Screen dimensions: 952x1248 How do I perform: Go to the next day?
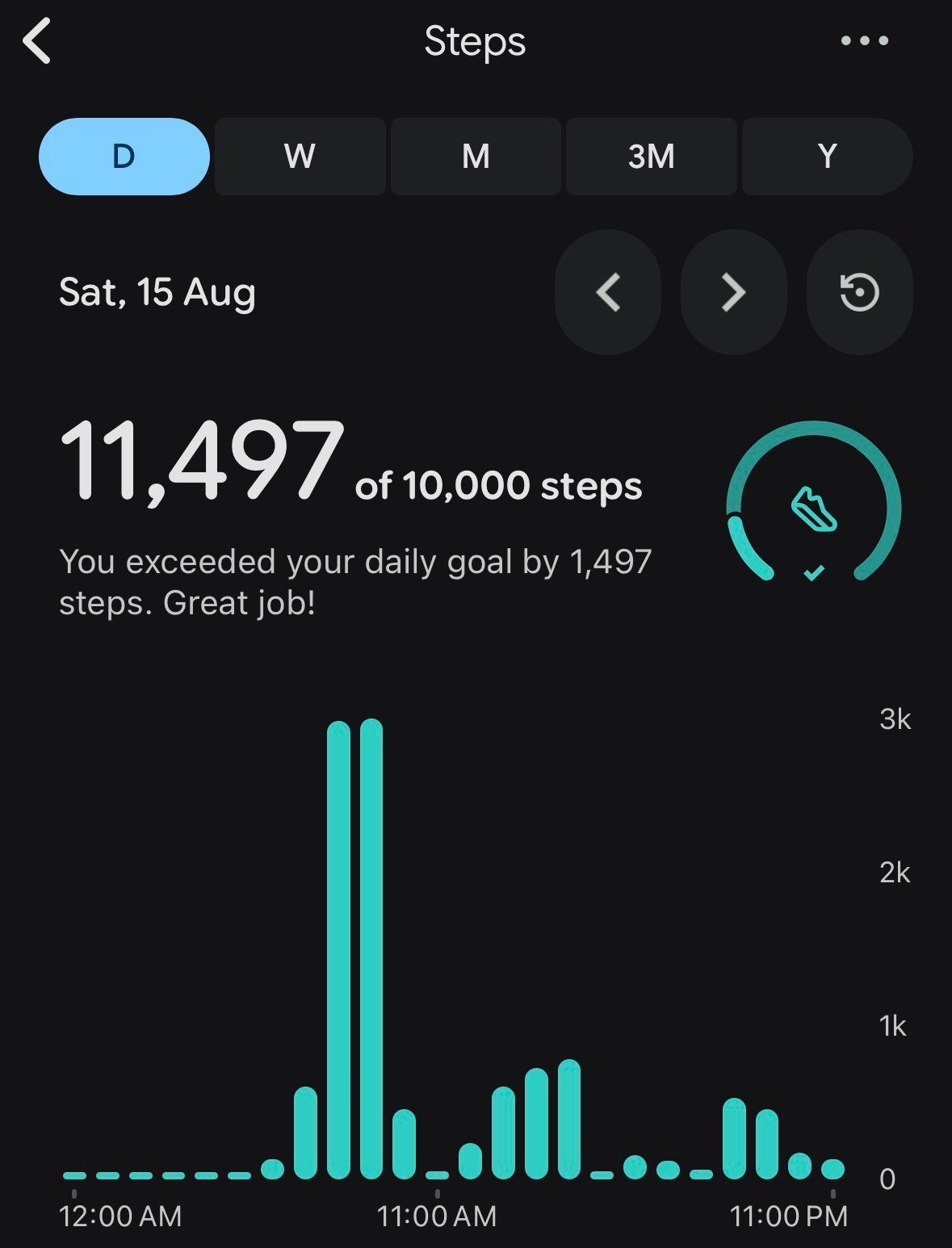pos(734,292)
